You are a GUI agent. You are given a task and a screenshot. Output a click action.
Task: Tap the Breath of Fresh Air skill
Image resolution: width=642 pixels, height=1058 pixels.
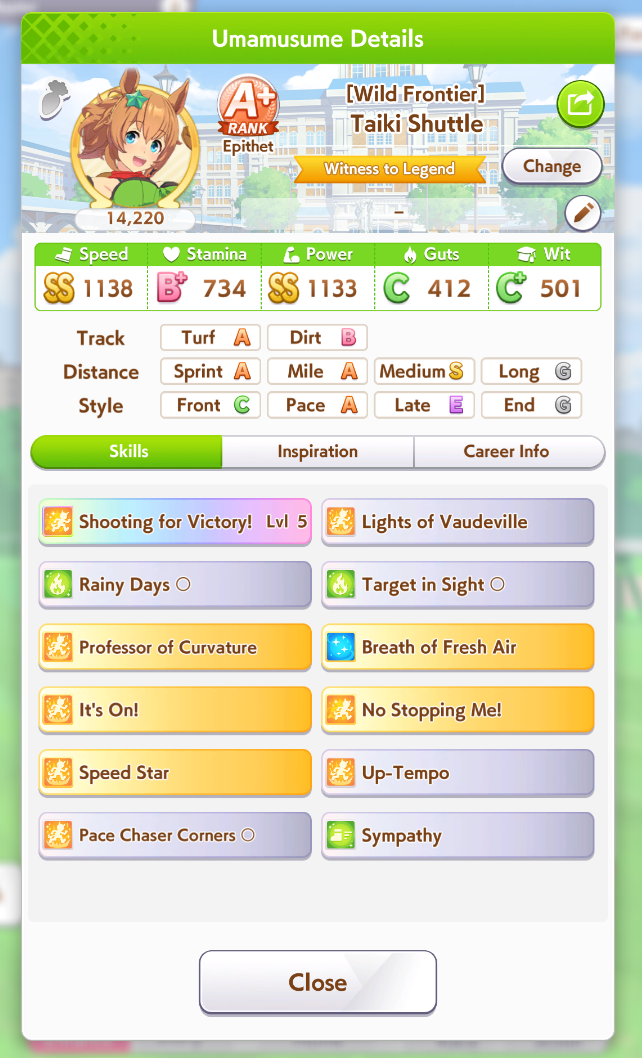coord(458,647)
